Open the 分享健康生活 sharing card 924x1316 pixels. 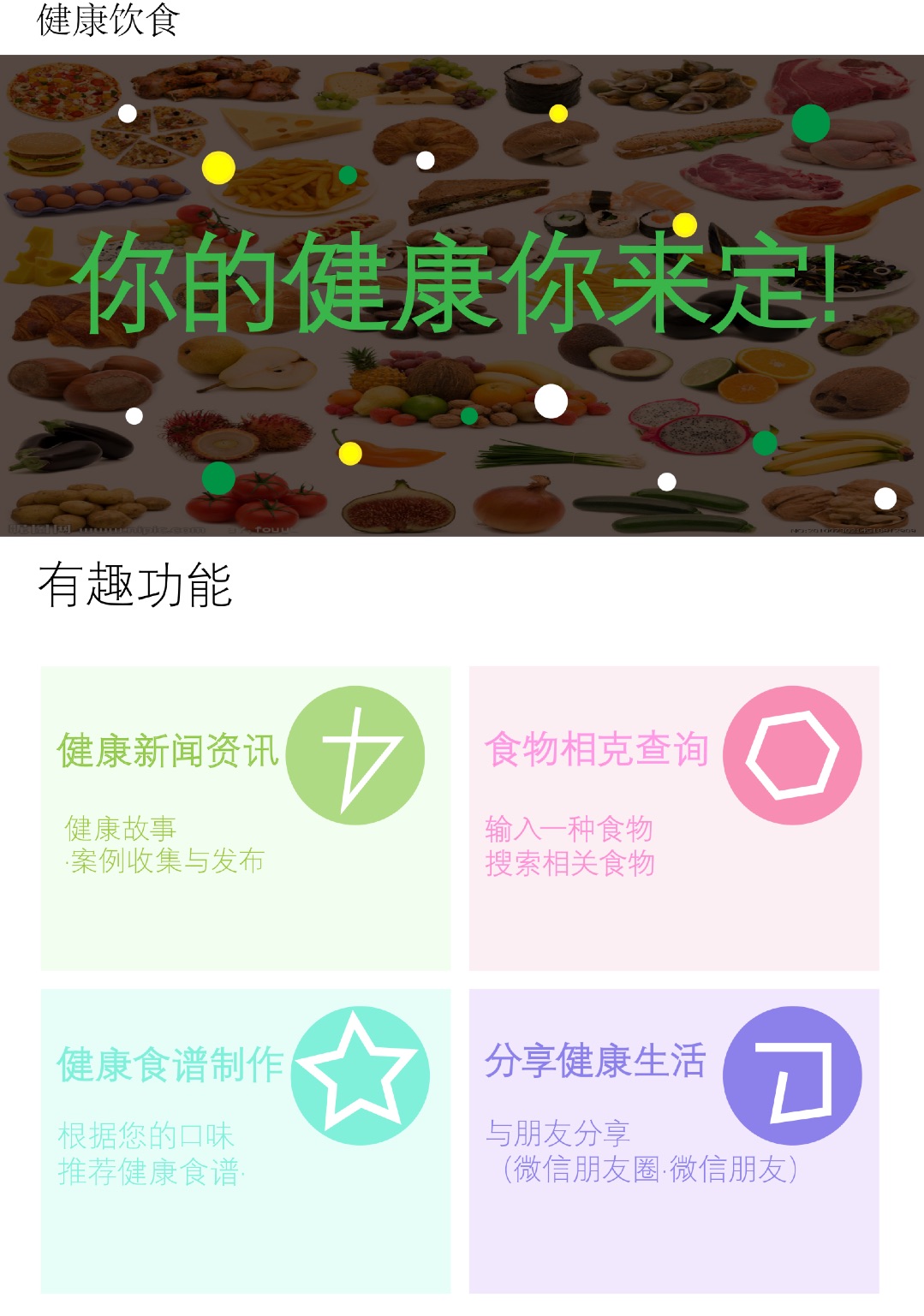[x=674, y=1140]
